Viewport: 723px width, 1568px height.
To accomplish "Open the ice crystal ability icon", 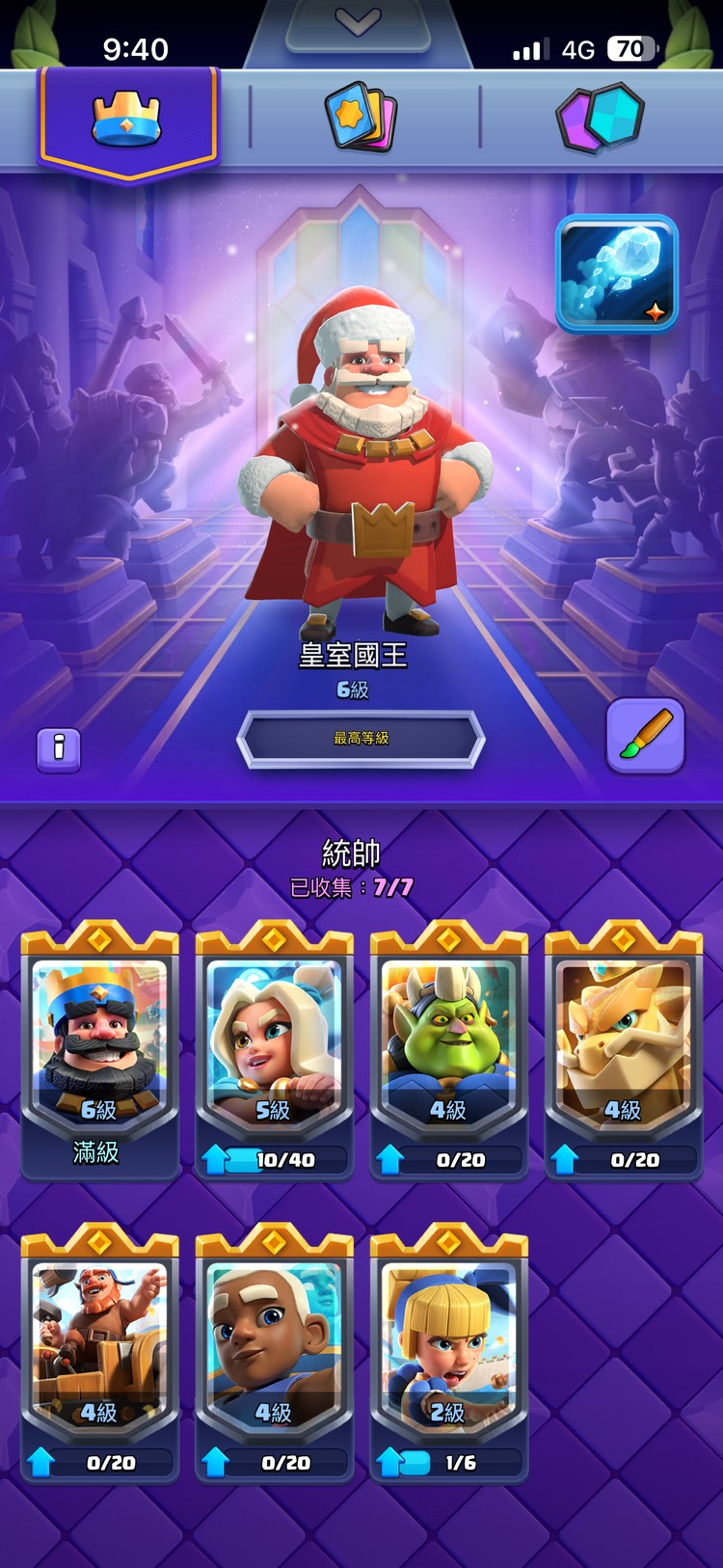I will [x=617, y=273].
